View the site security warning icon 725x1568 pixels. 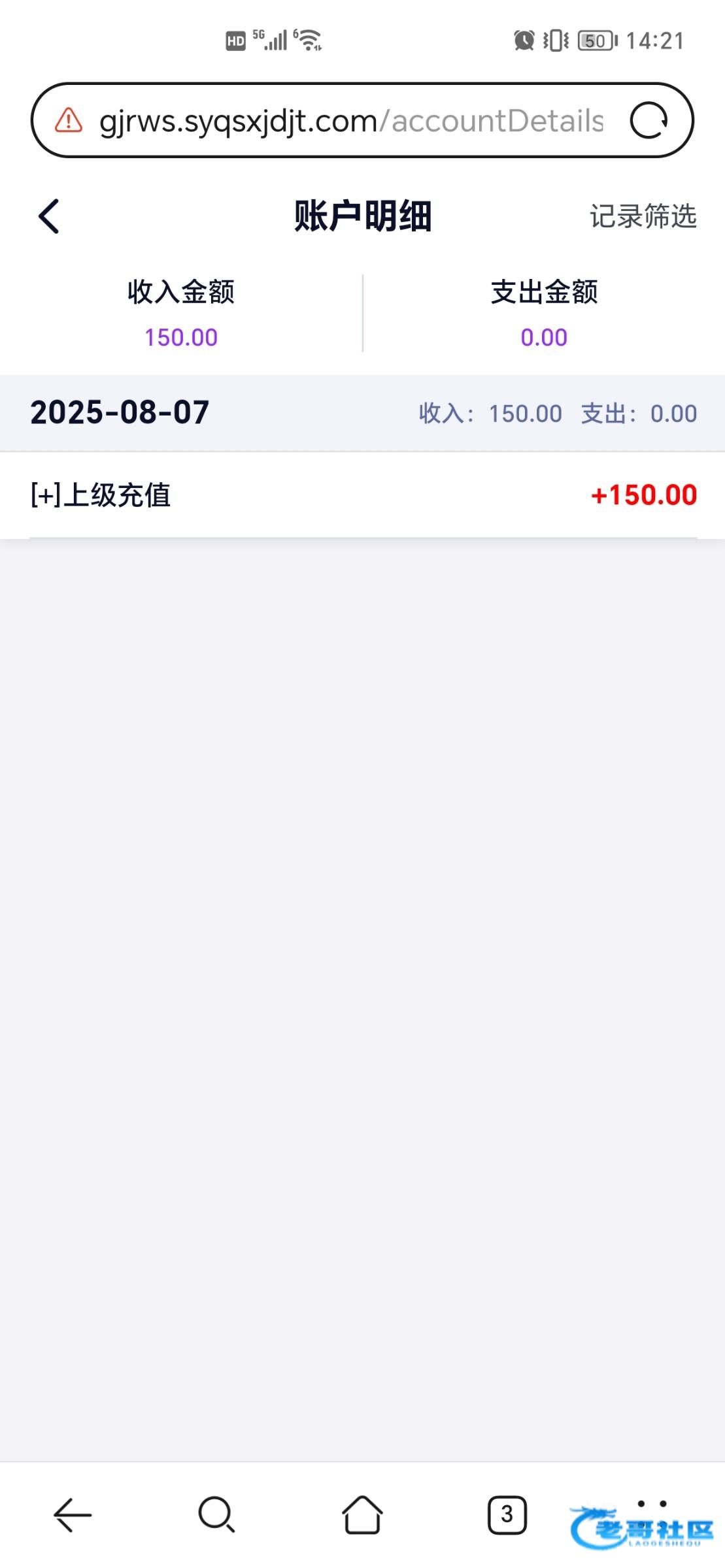(x=69, y=121)
